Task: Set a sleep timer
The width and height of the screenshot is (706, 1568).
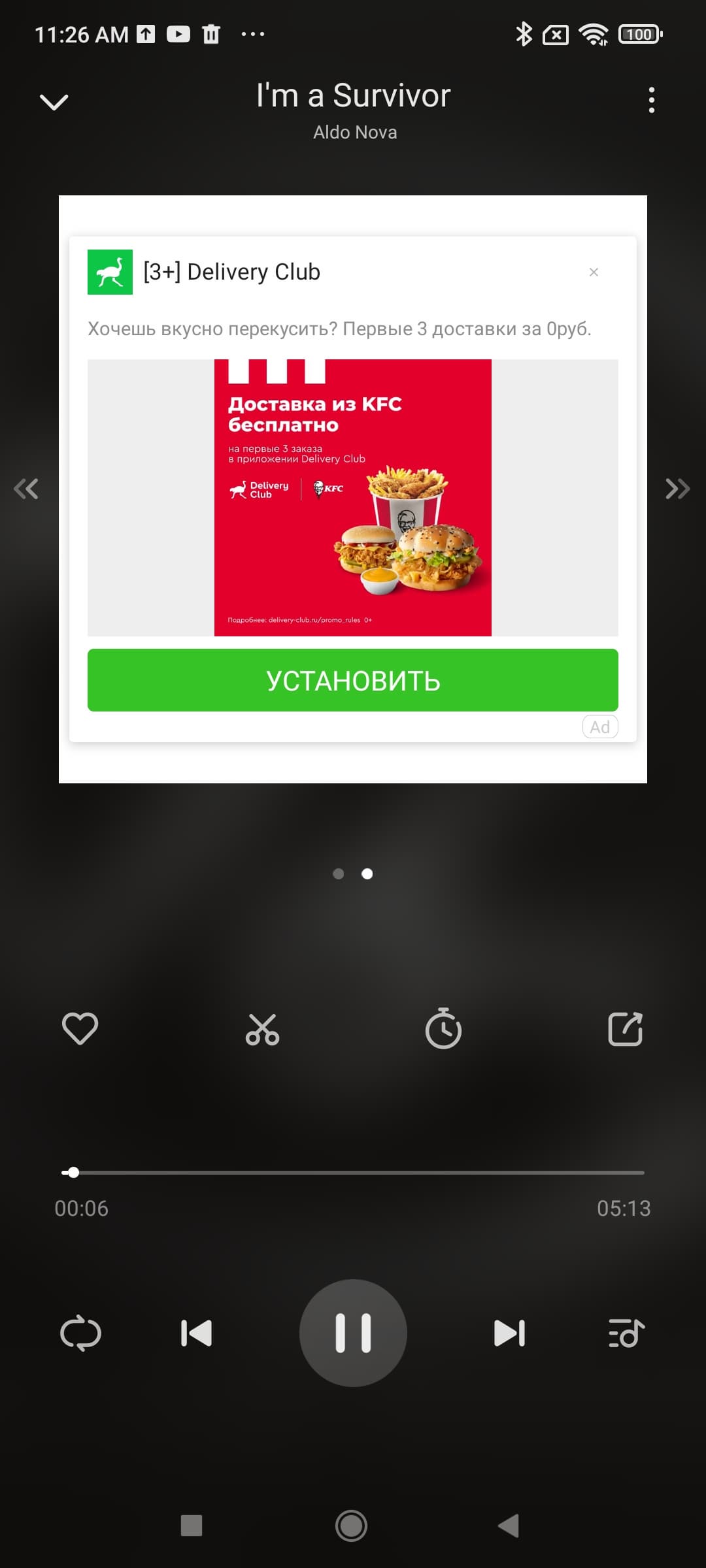Action: [443, 1029]
